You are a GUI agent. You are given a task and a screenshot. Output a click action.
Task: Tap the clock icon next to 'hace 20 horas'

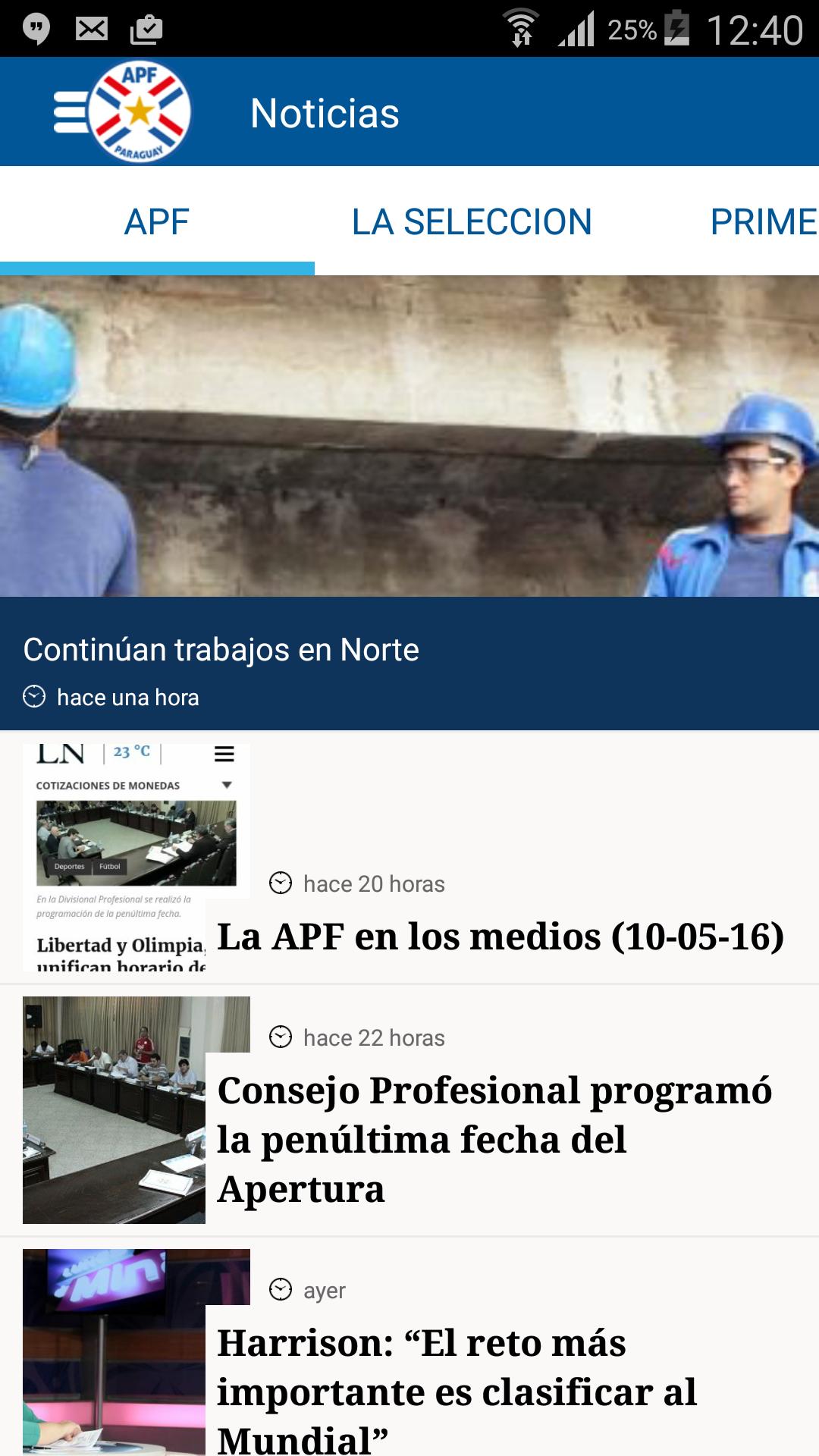(x=281, y=883)
